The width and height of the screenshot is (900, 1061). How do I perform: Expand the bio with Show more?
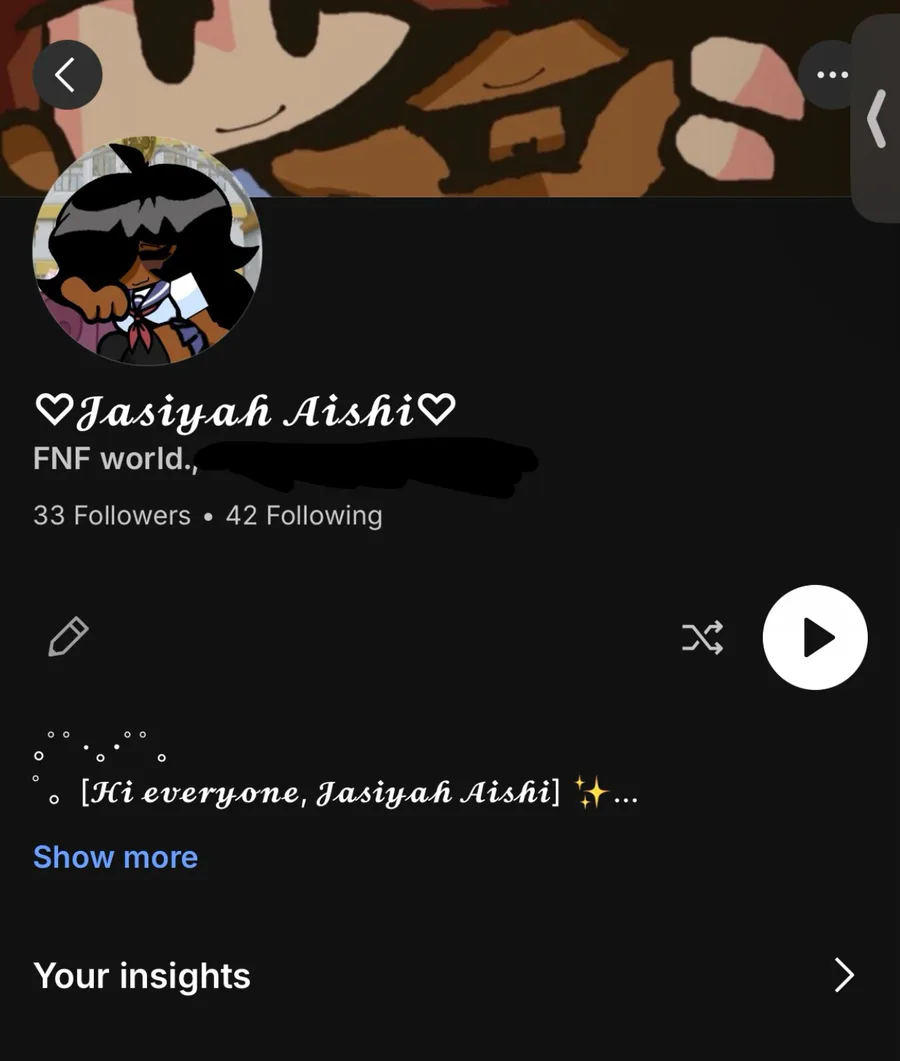[115, 857]
